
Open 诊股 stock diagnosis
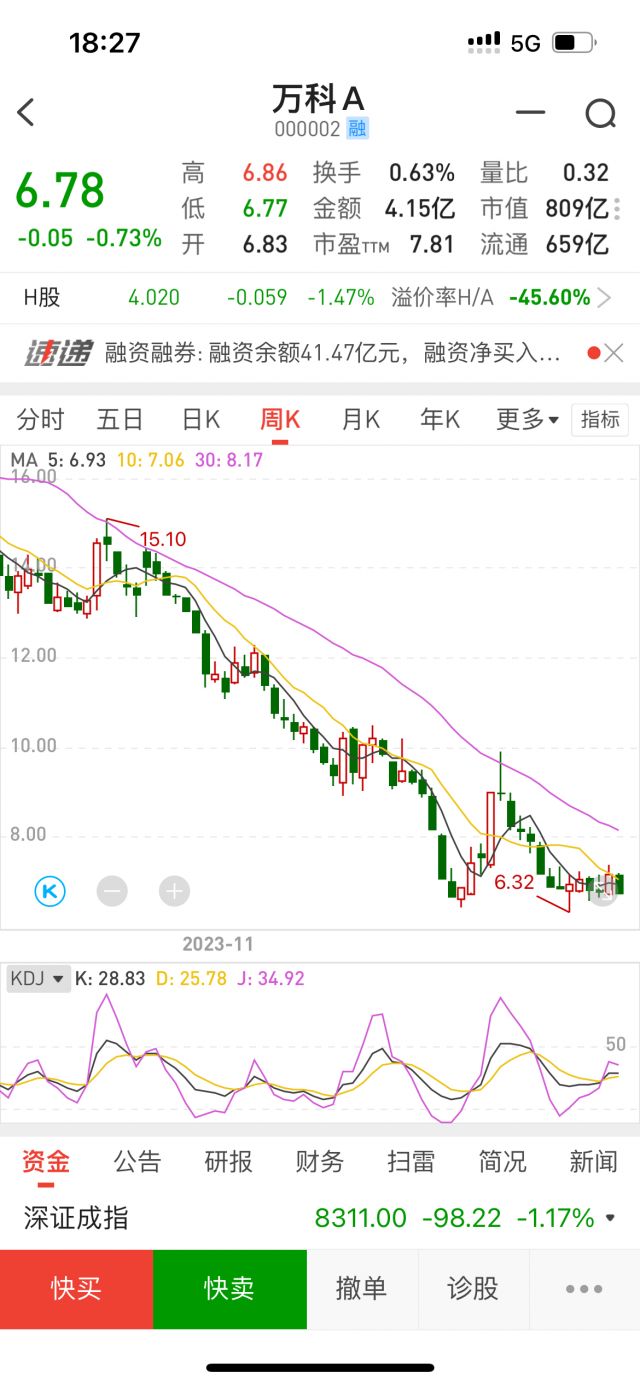click(473, 1288)
